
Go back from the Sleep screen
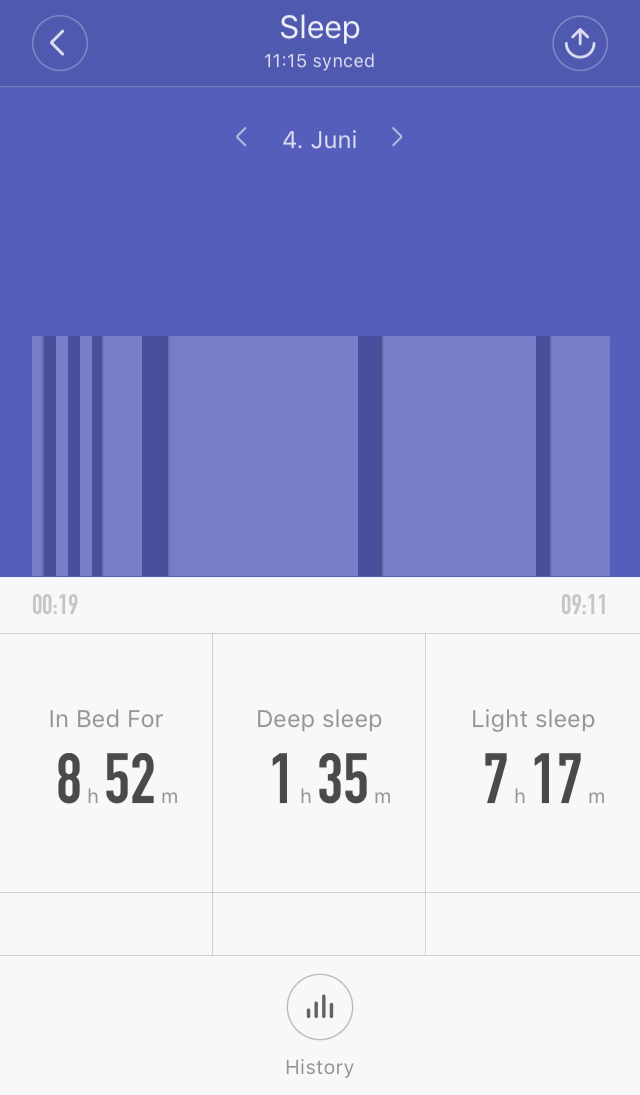click(x=60, y=43)
